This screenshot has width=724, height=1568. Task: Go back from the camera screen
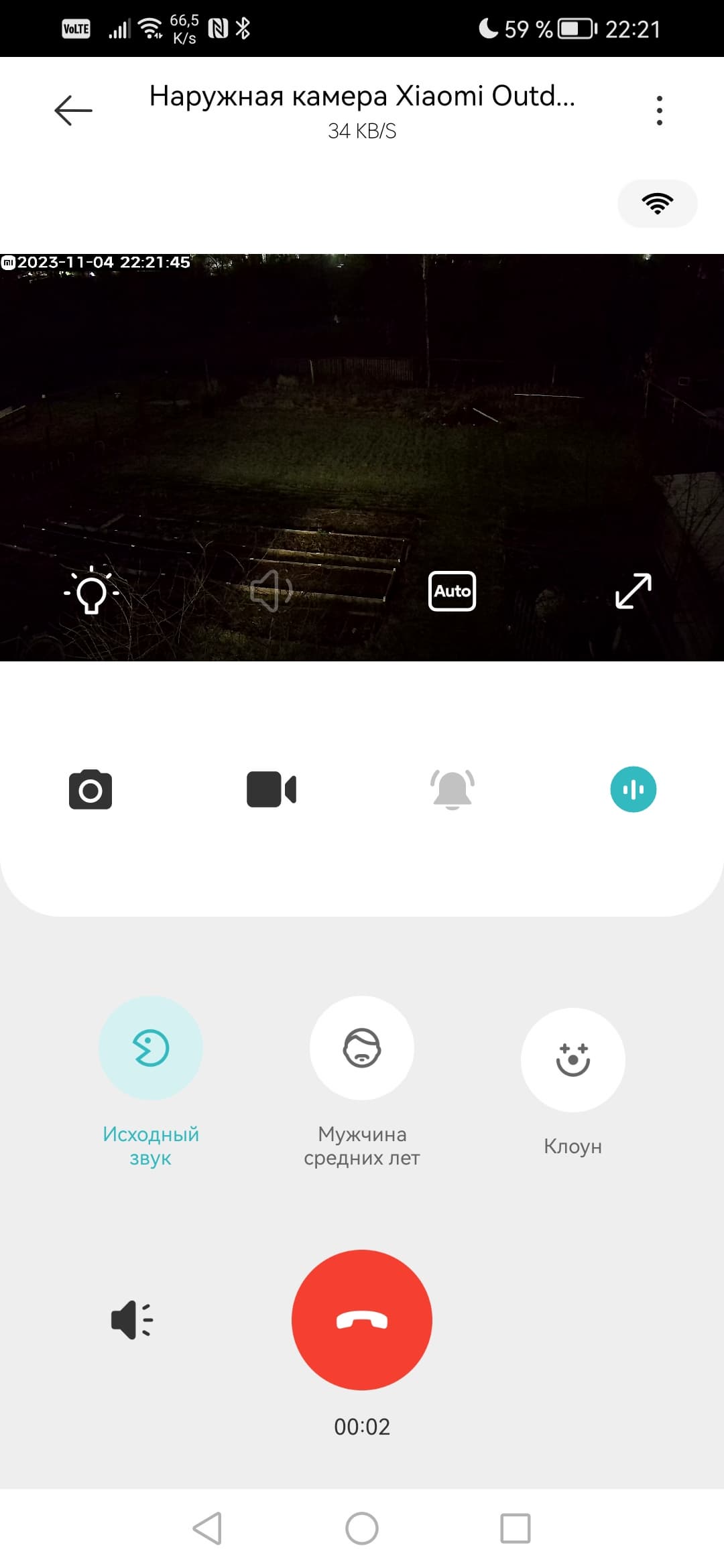point(73,111)
